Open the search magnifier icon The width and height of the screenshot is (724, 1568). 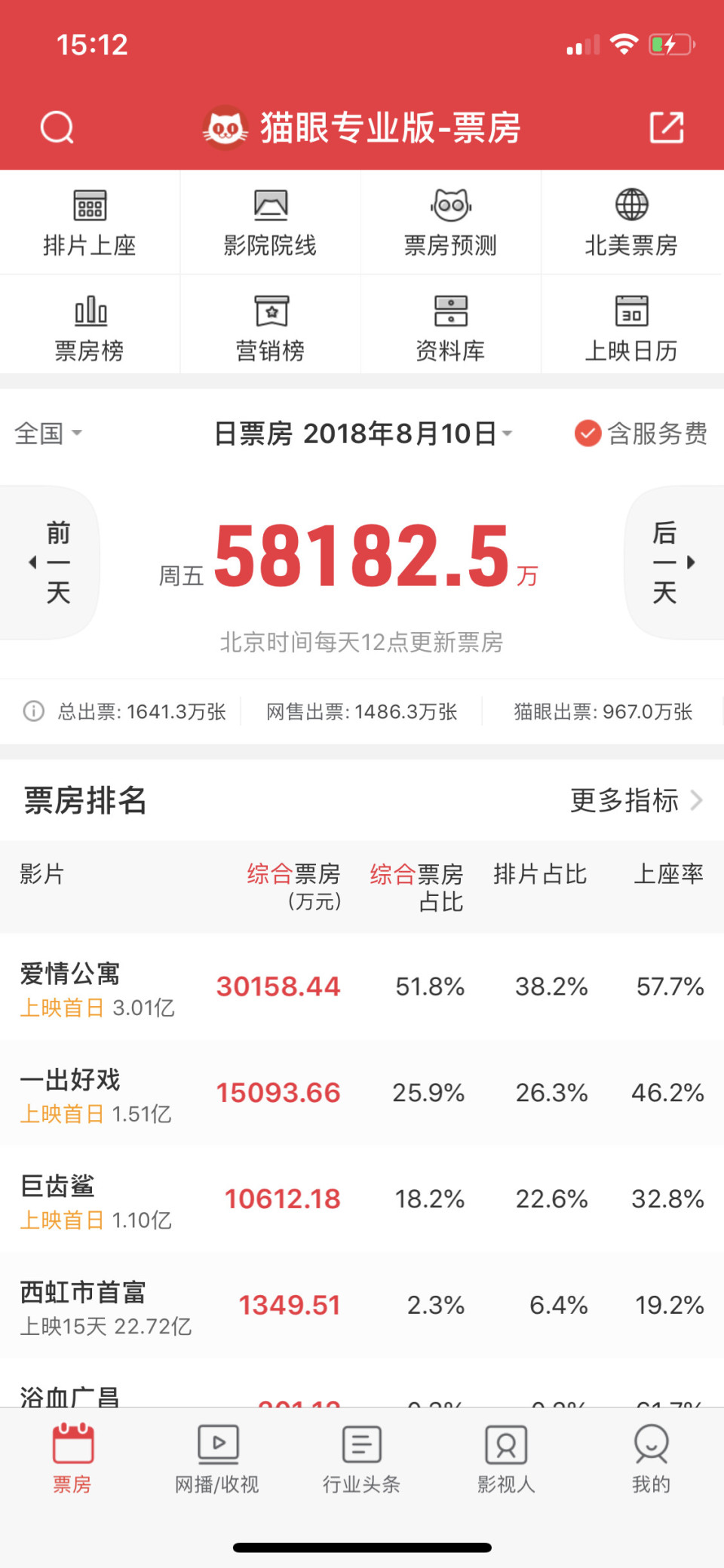click(57, 127)
